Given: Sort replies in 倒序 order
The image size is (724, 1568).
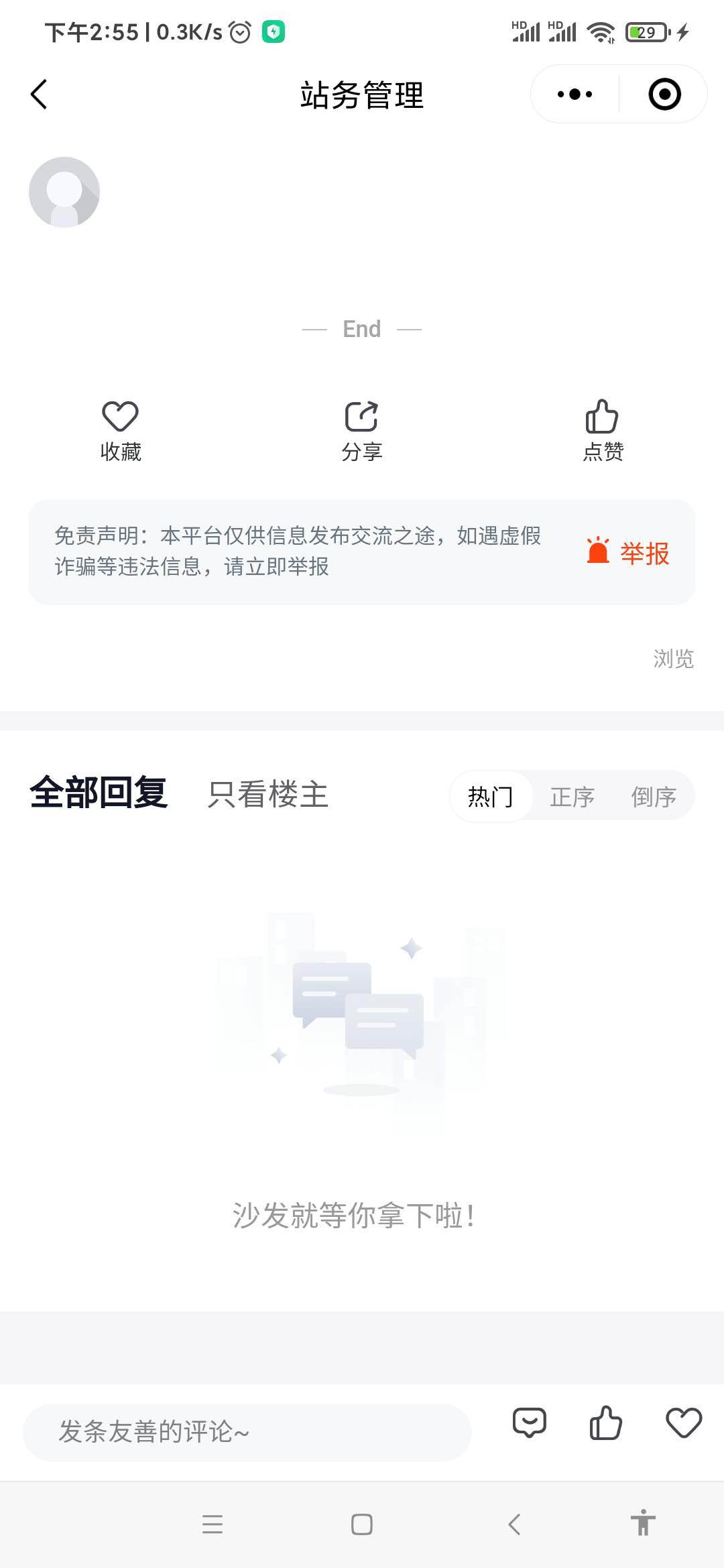Looking at the screenshot, I should [653, 797].
